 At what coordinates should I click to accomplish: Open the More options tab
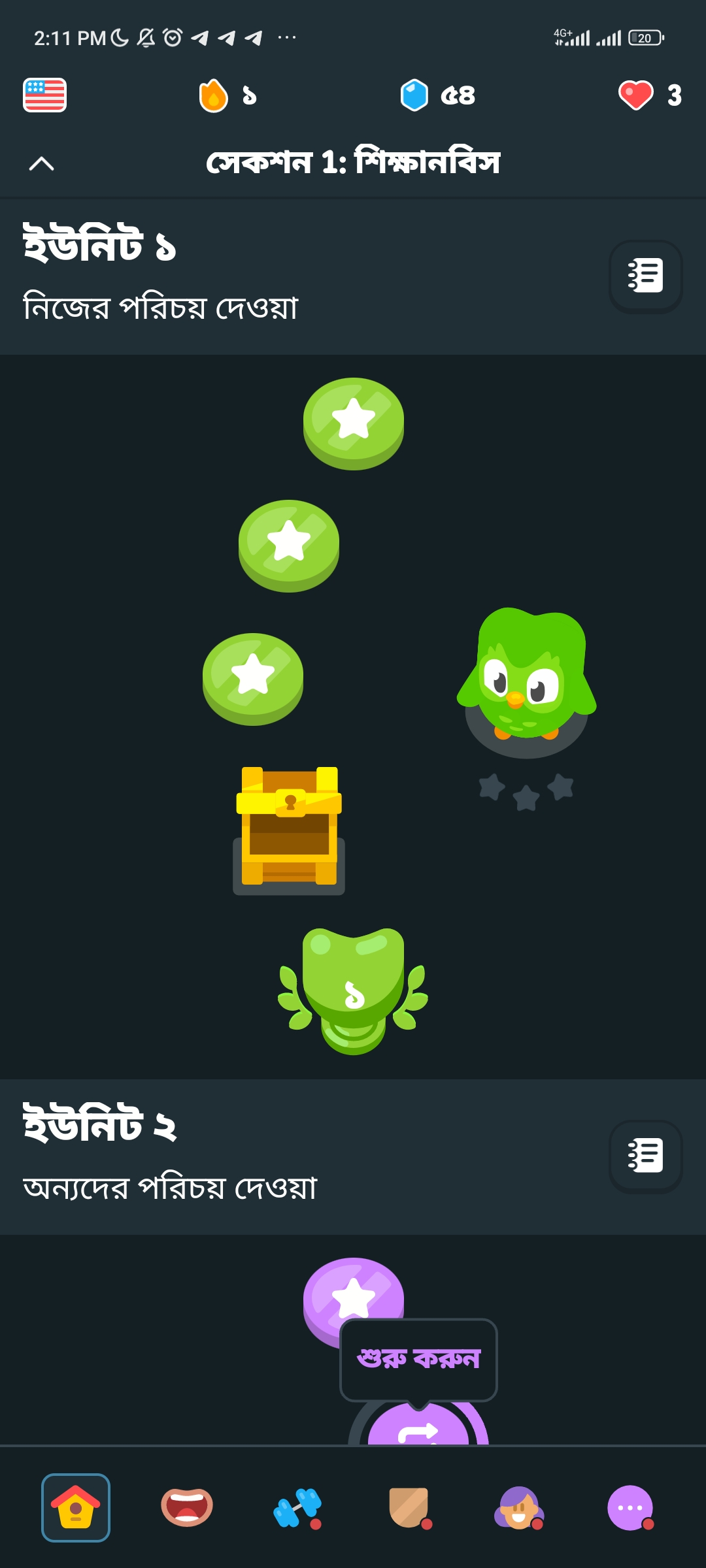630,1507
